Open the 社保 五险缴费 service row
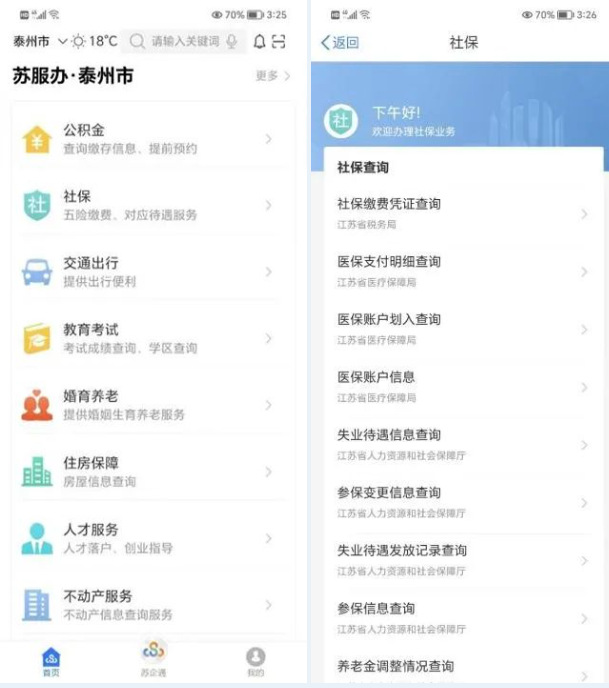This screenshot has width=609, height=688. point(150,205)
